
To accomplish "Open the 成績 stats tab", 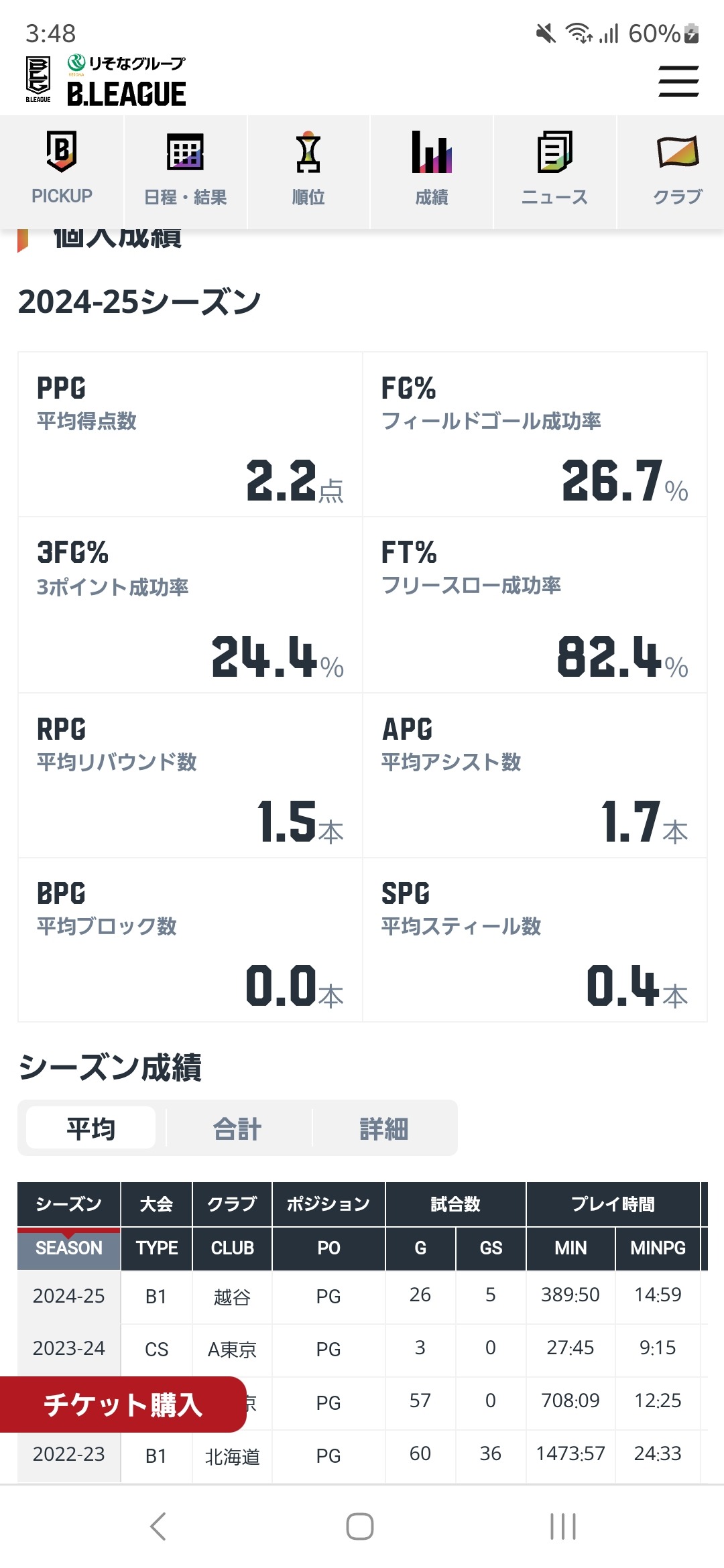I will pyautogui.click(x=432, y=172).
